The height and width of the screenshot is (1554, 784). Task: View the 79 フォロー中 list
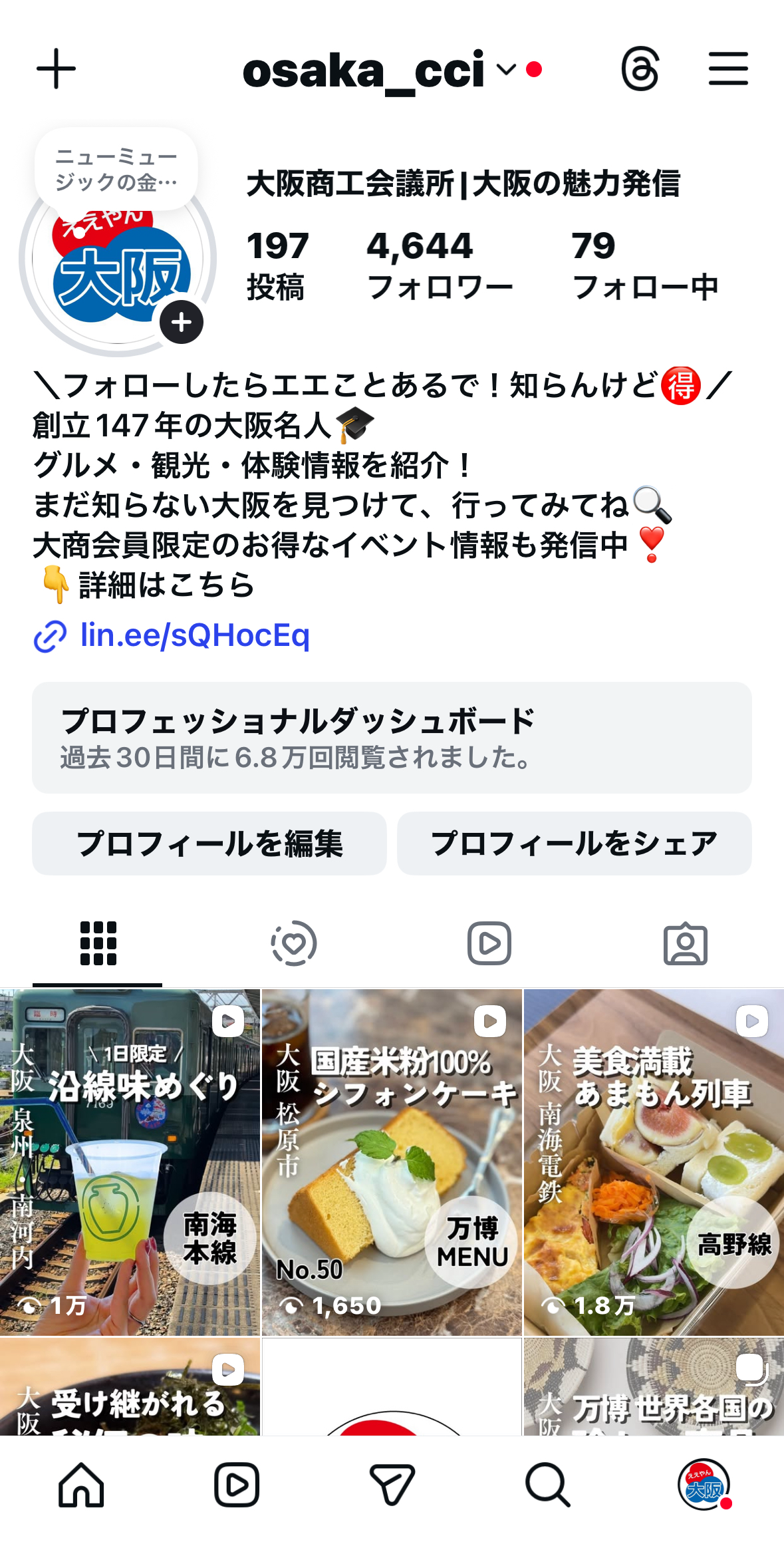coord(644,265)
